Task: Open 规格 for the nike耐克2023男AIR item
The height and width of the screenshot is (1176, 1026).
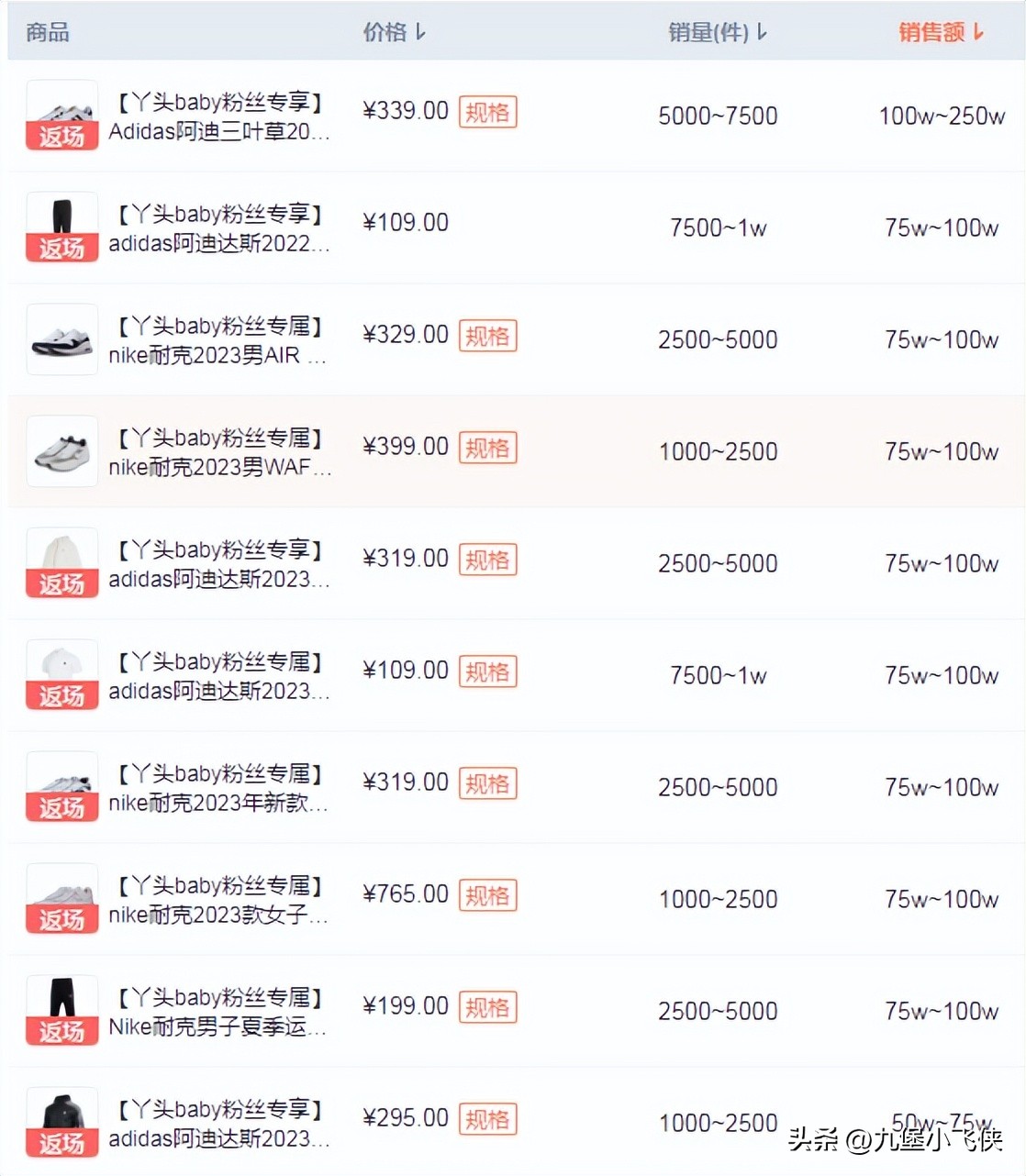Action: tap(487, 337)
